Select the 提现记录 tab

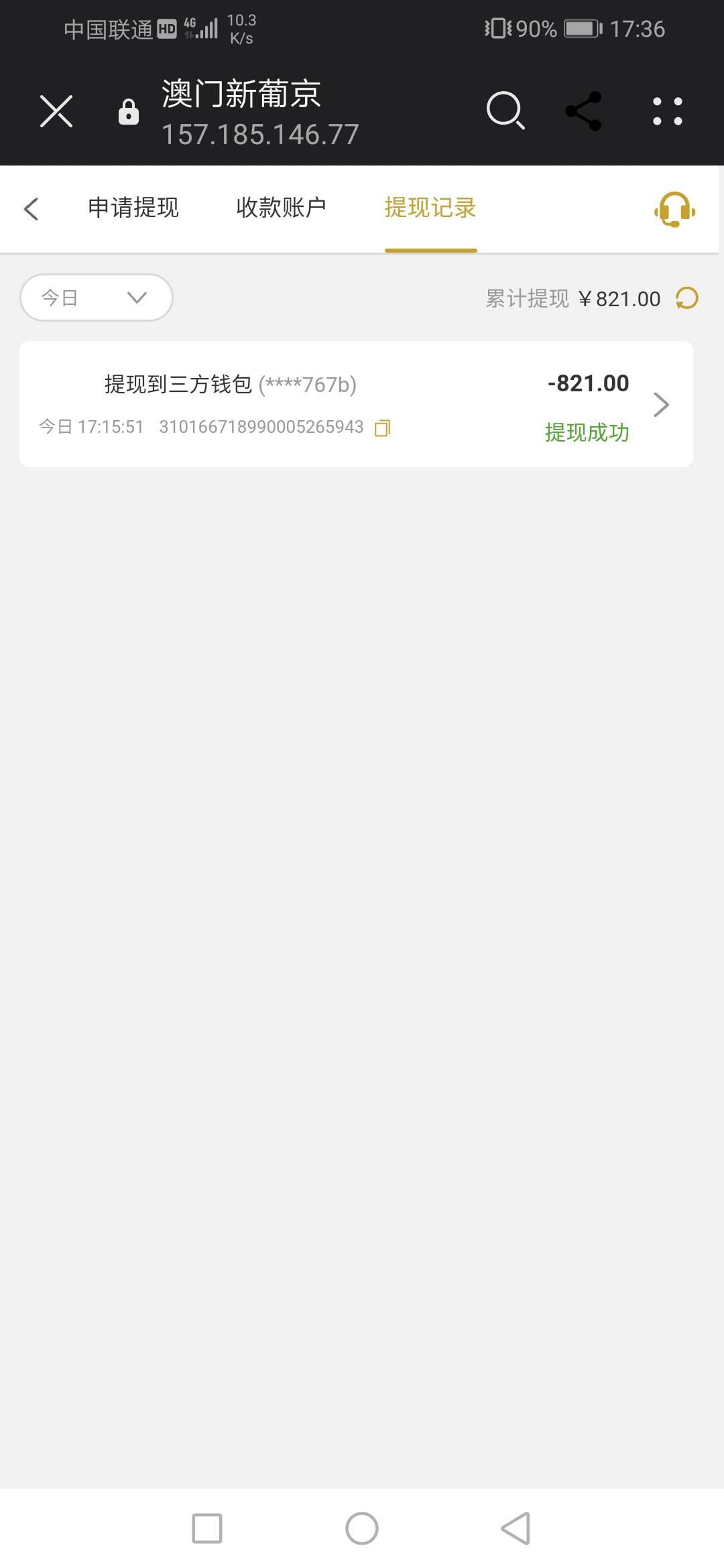pos(430,208)
